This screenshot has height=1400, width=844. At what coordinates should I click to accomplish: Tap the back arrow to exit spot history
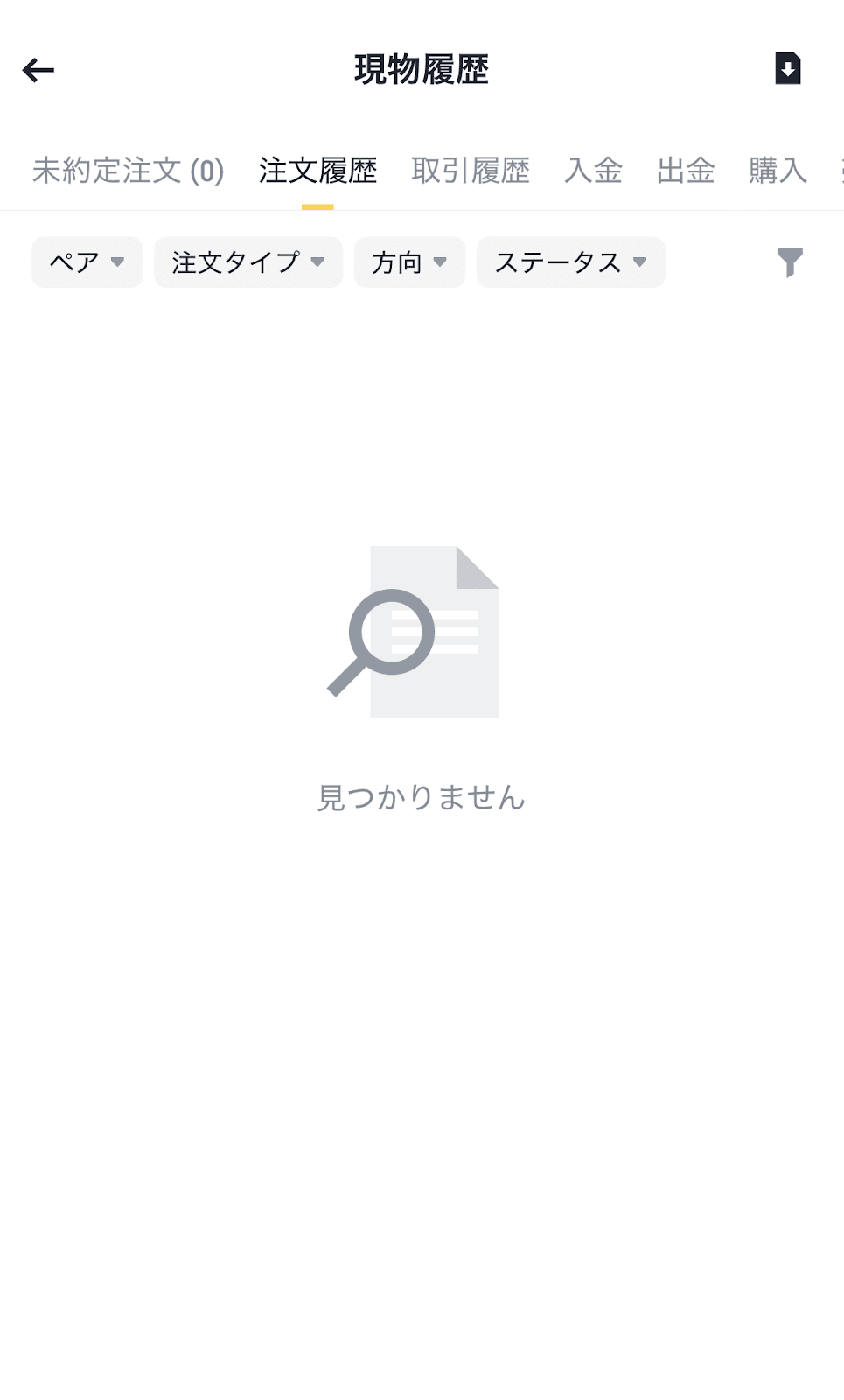coord(38,70)
